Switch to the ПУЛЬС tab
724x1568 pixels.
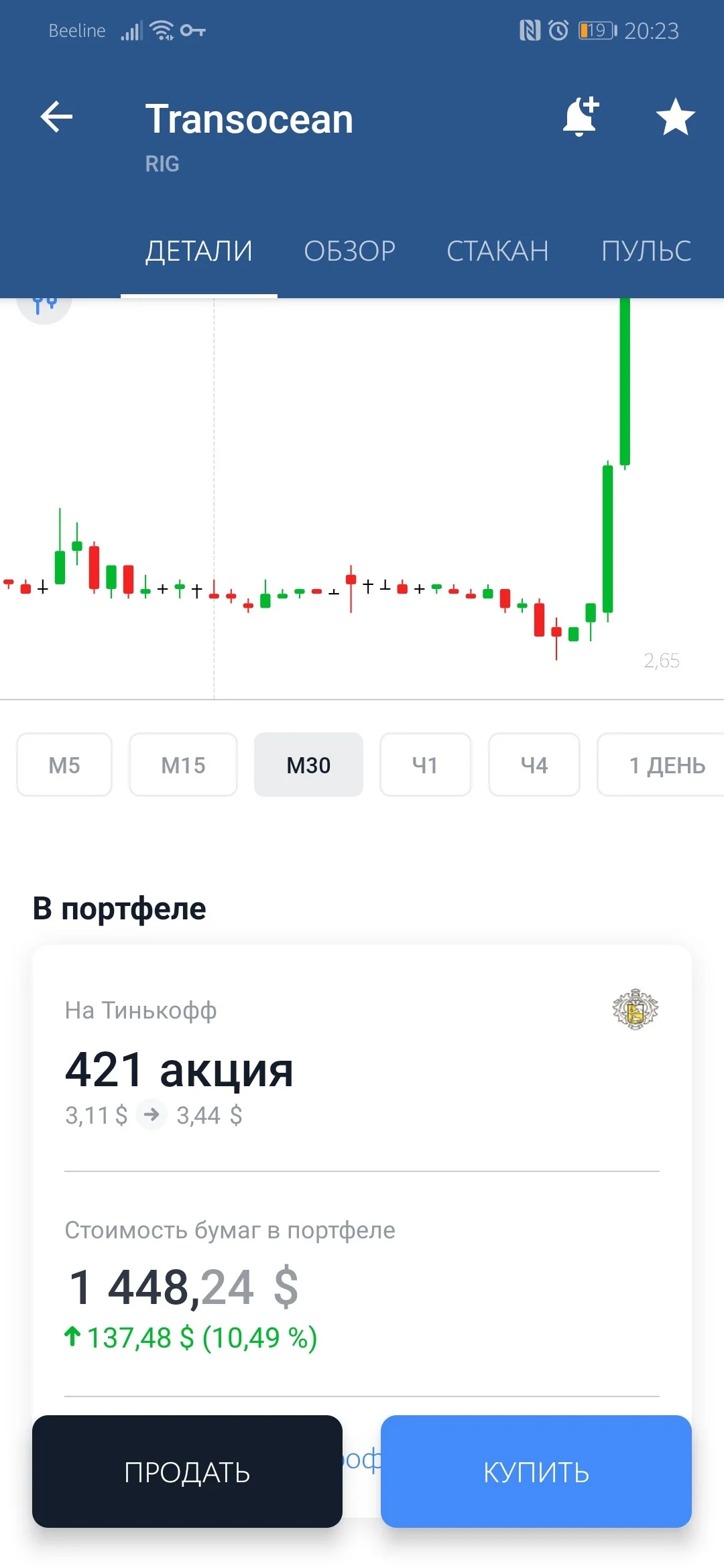pyautogui.click(x=646, y=251)
